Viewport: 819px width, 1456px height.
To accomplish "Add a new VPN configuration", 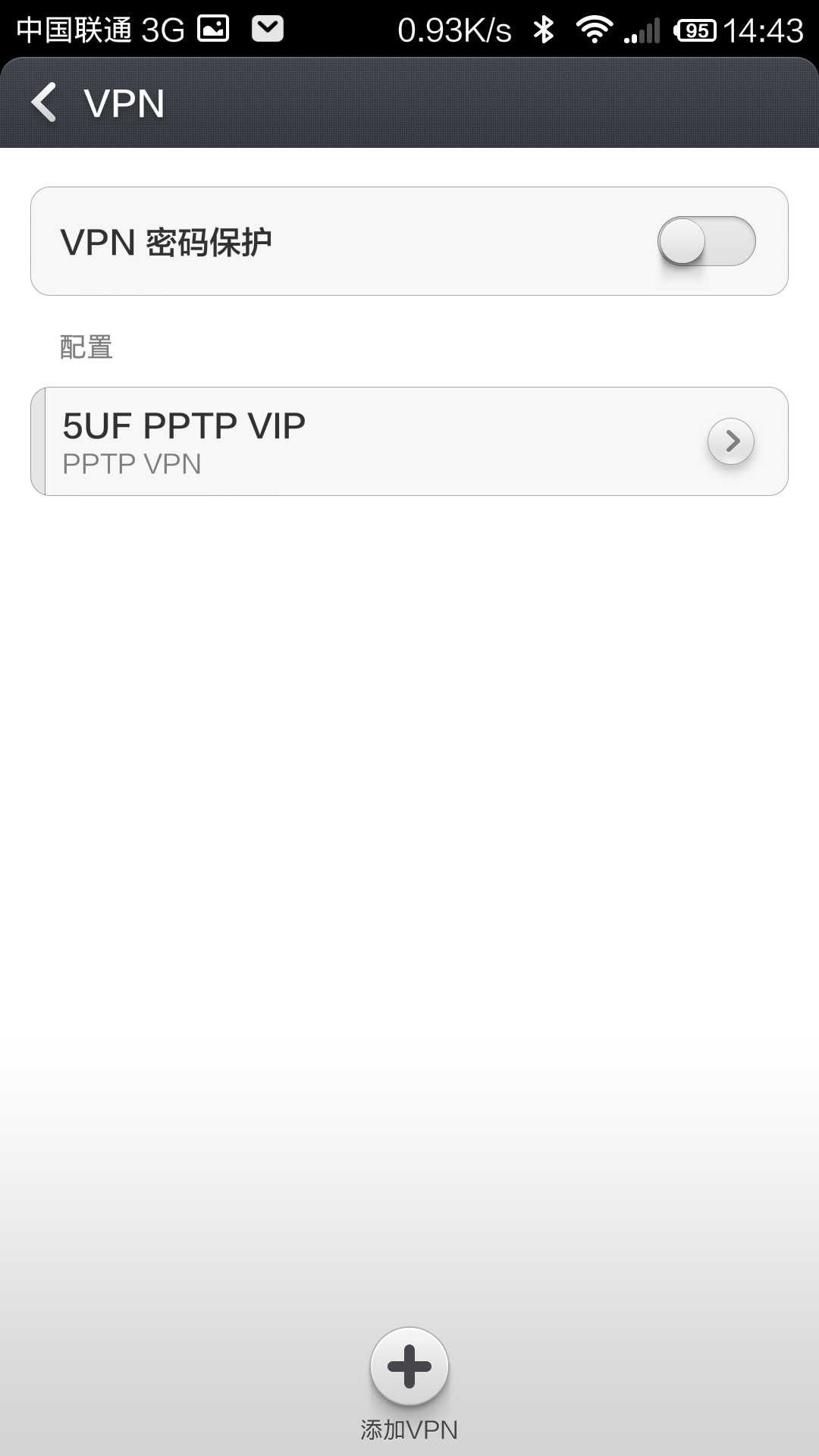I will tap(409, 1367).
